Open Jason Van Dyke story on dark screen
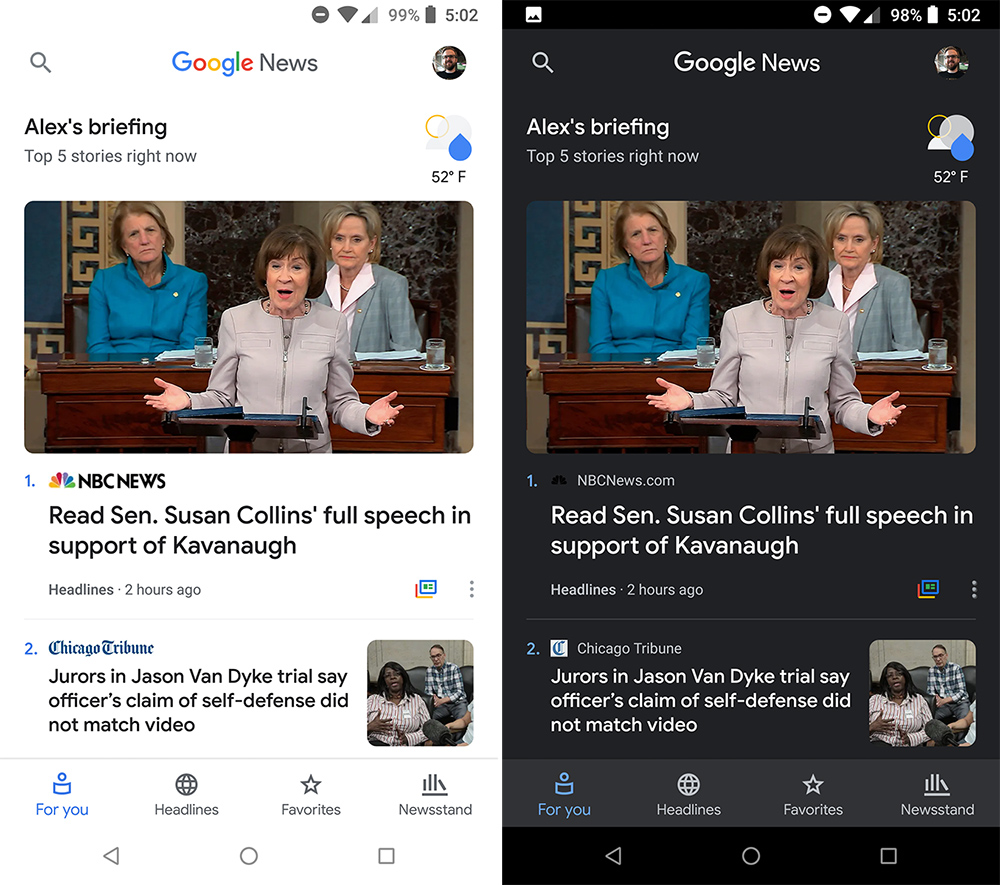 (700, 700)
